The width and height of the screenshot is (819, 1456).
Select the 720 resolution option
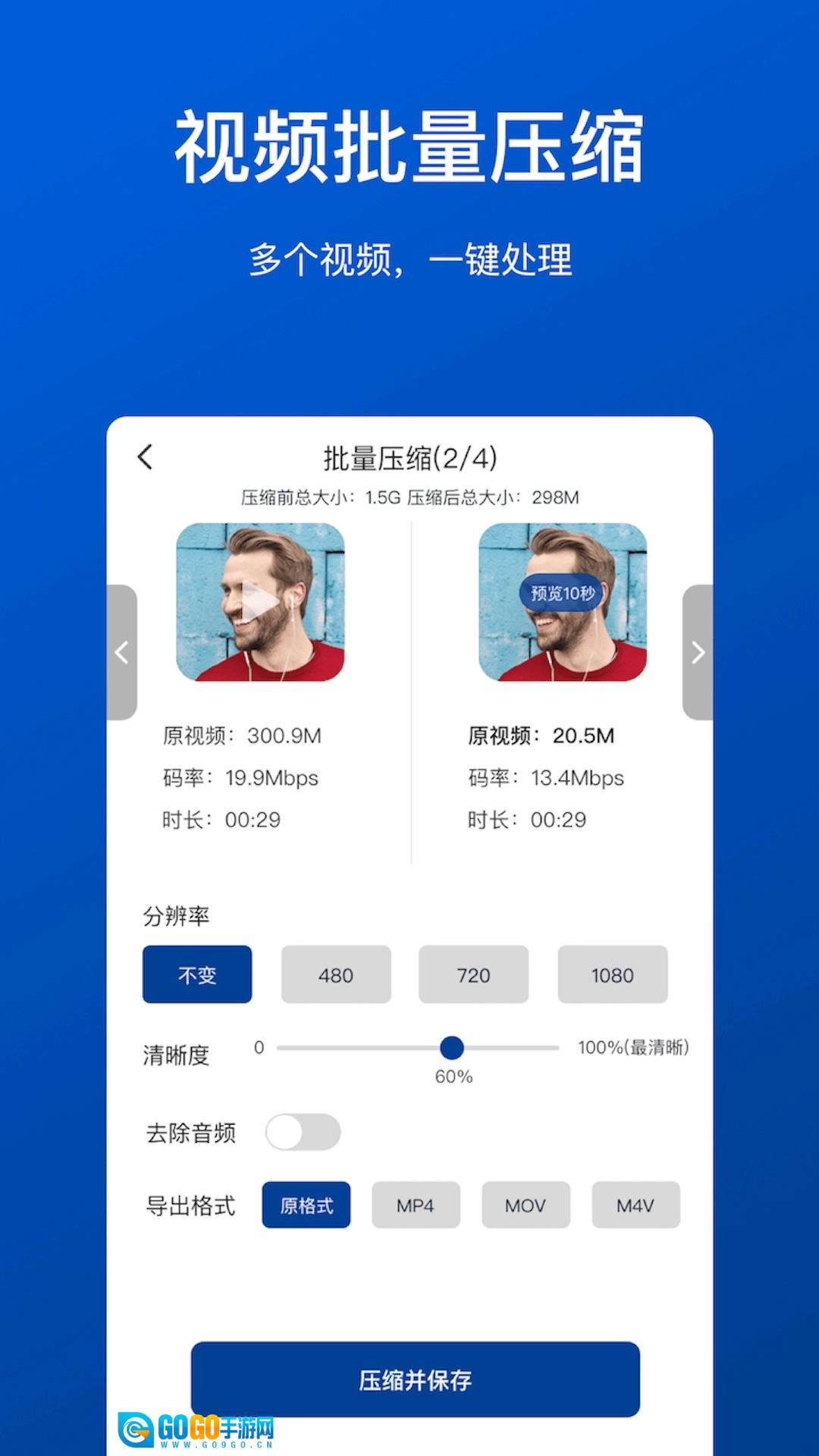[474, 975]
